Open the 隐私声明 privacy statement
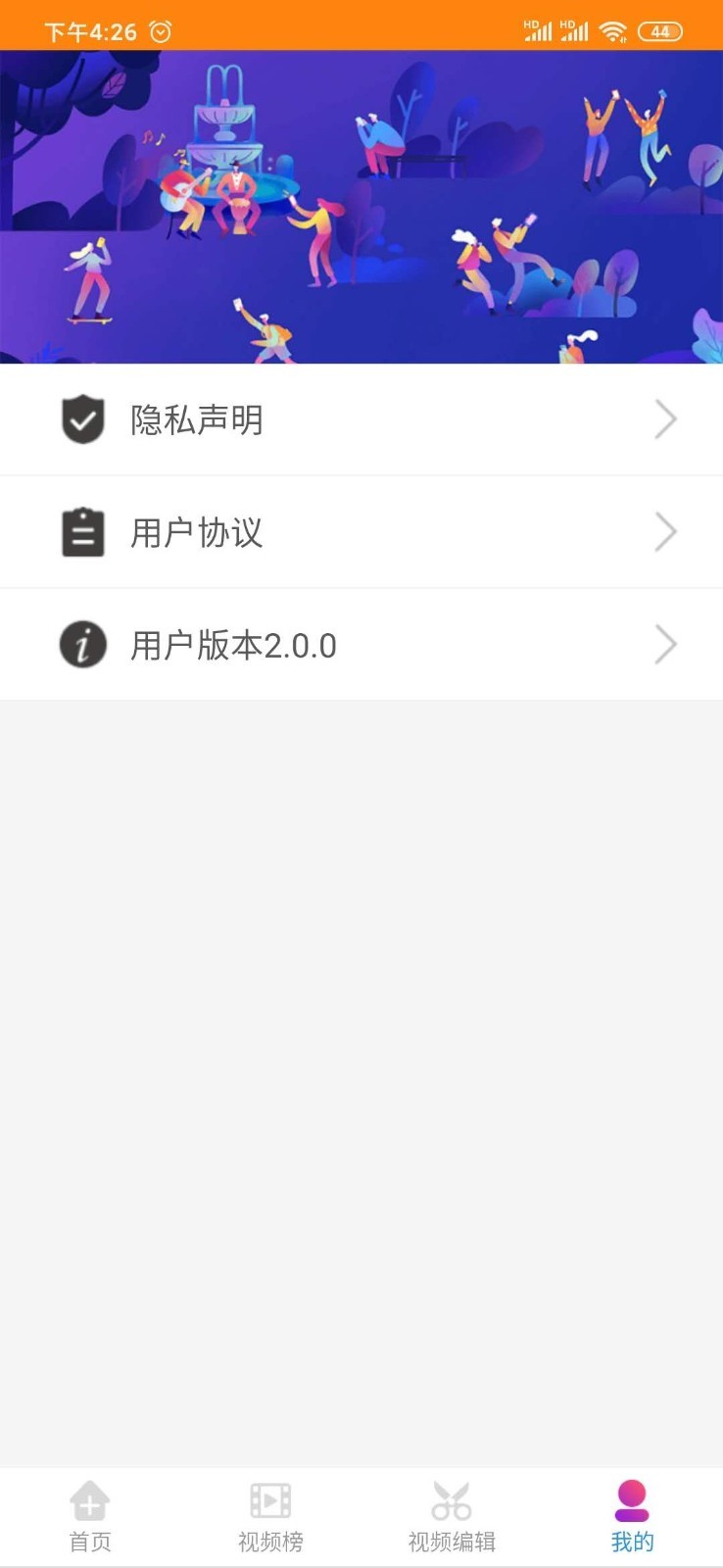 361,419
